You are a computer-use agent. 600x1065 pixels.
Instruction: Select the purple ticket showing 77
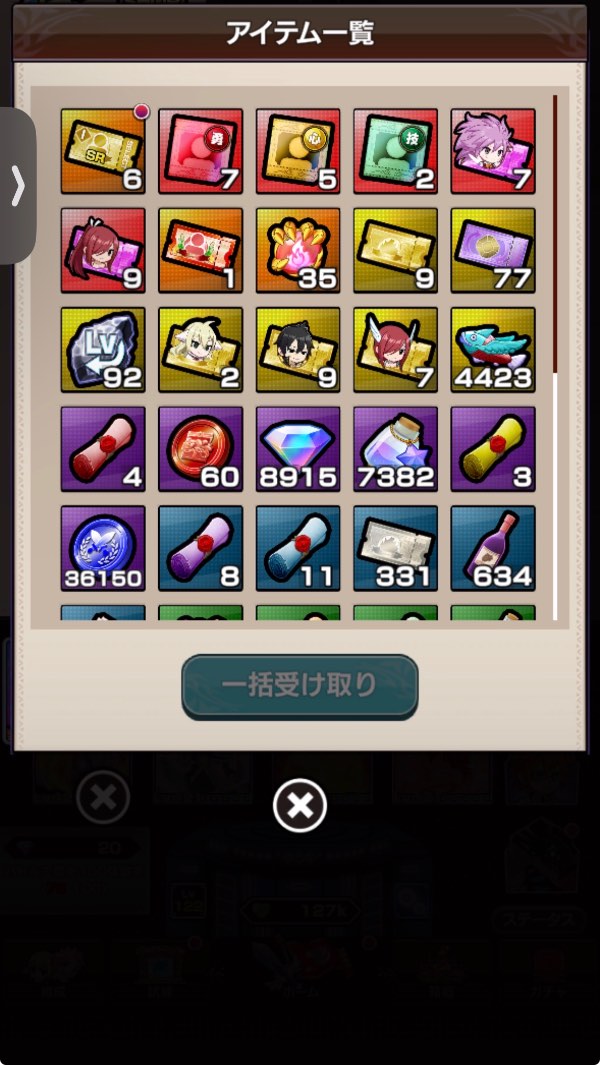492,250
